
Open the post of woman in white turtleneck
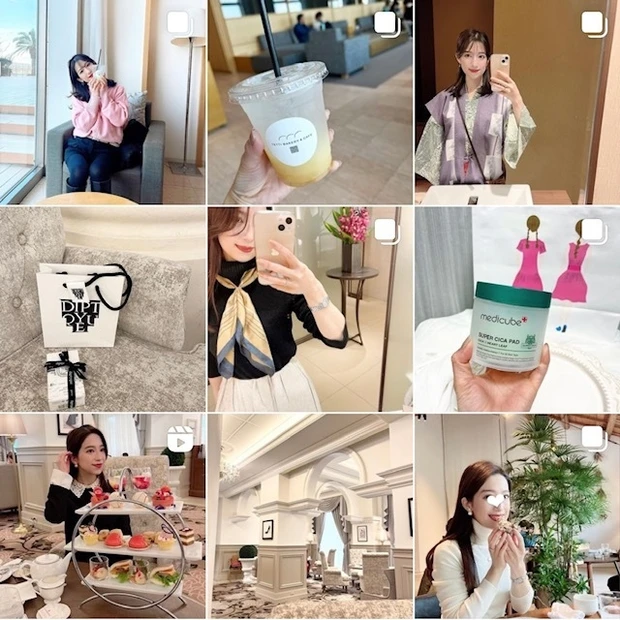pyautogui.click(x=517, y=516)
